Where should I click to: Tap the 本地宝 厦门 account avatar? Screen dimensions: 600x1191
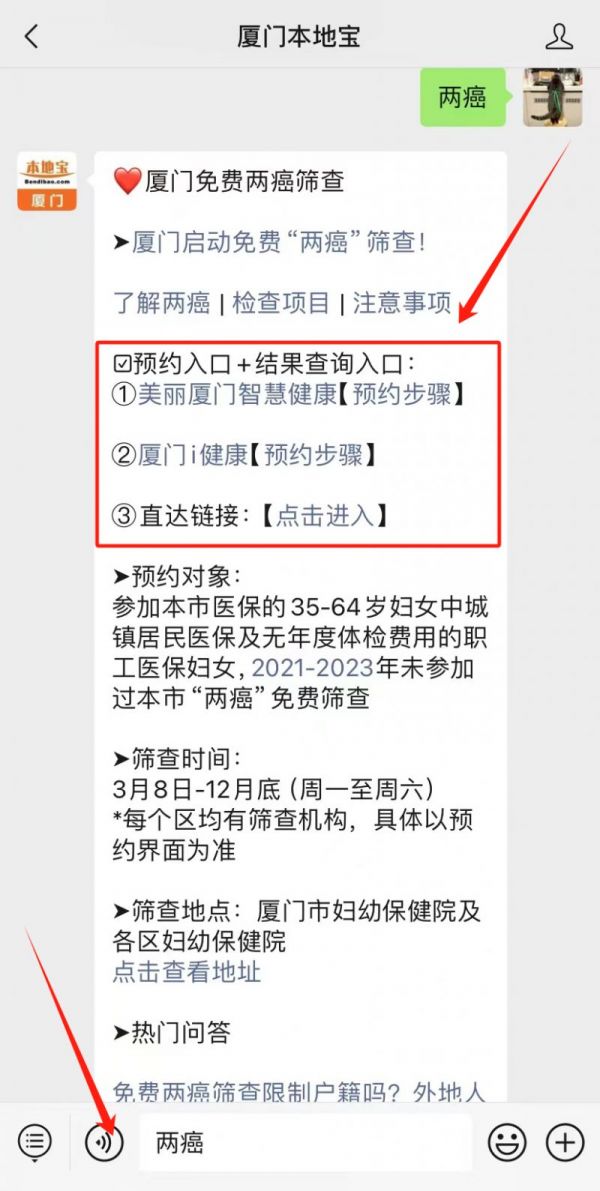click(47, 181)
